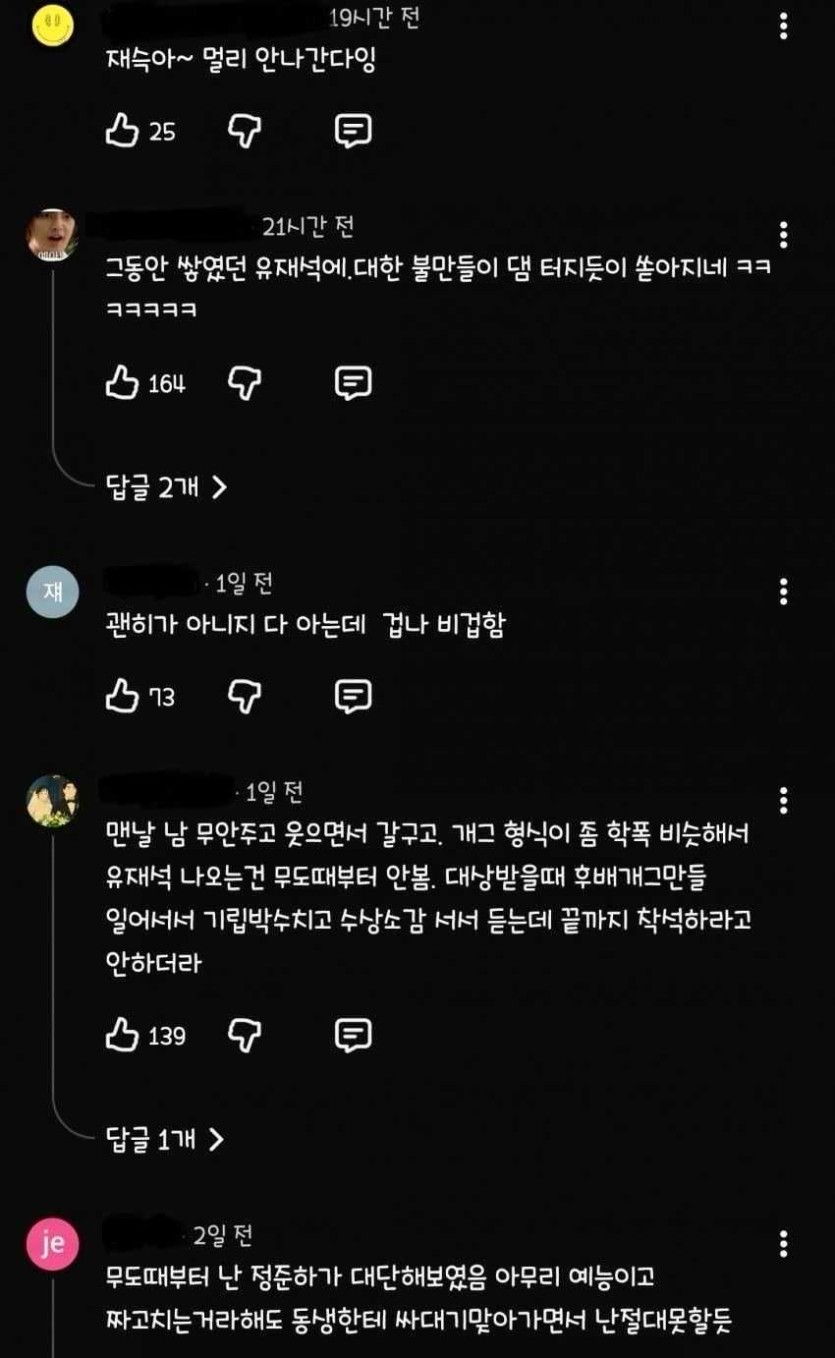Open options for the '맨날 남 무안주고' comment

(783, 800)
